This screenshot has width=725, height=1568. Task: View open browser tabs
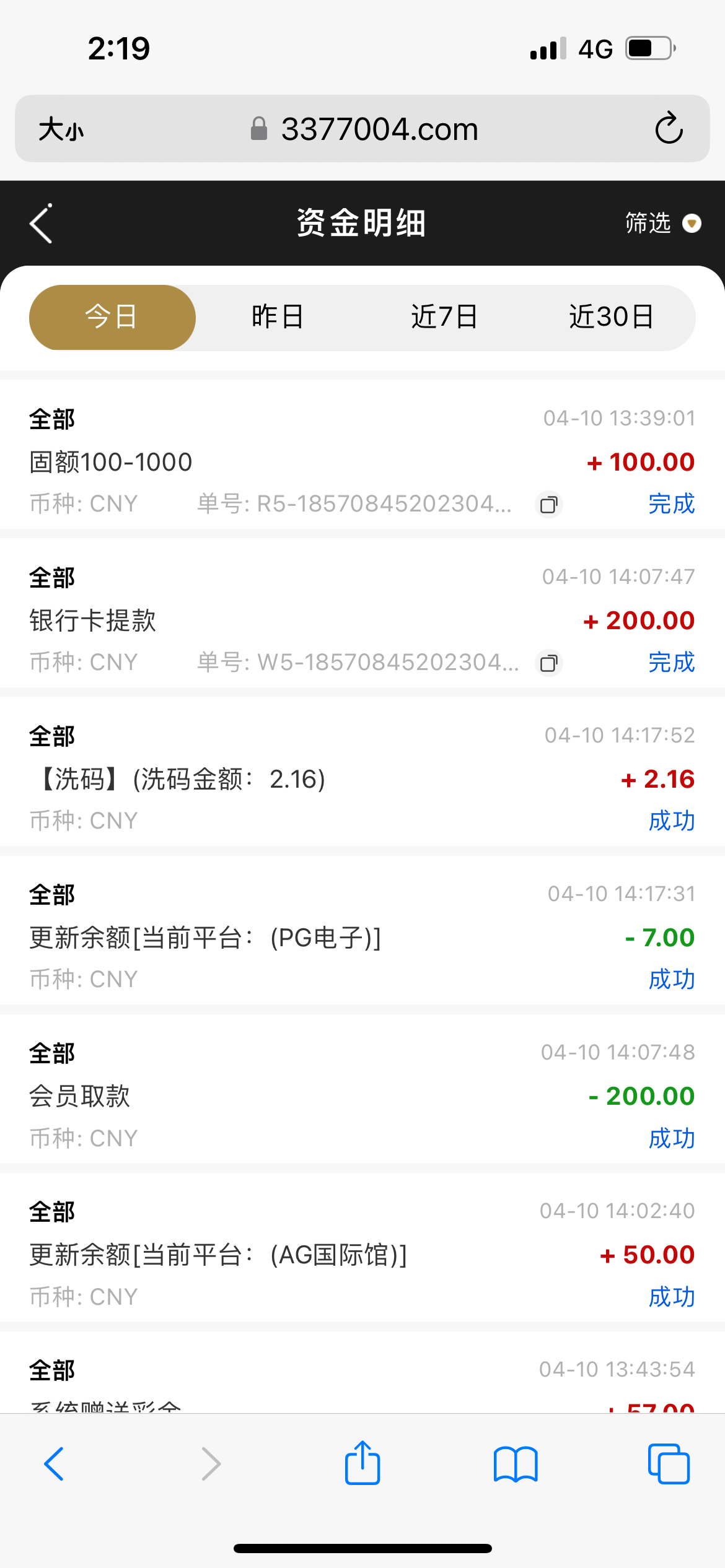(x=668, y=1464)
